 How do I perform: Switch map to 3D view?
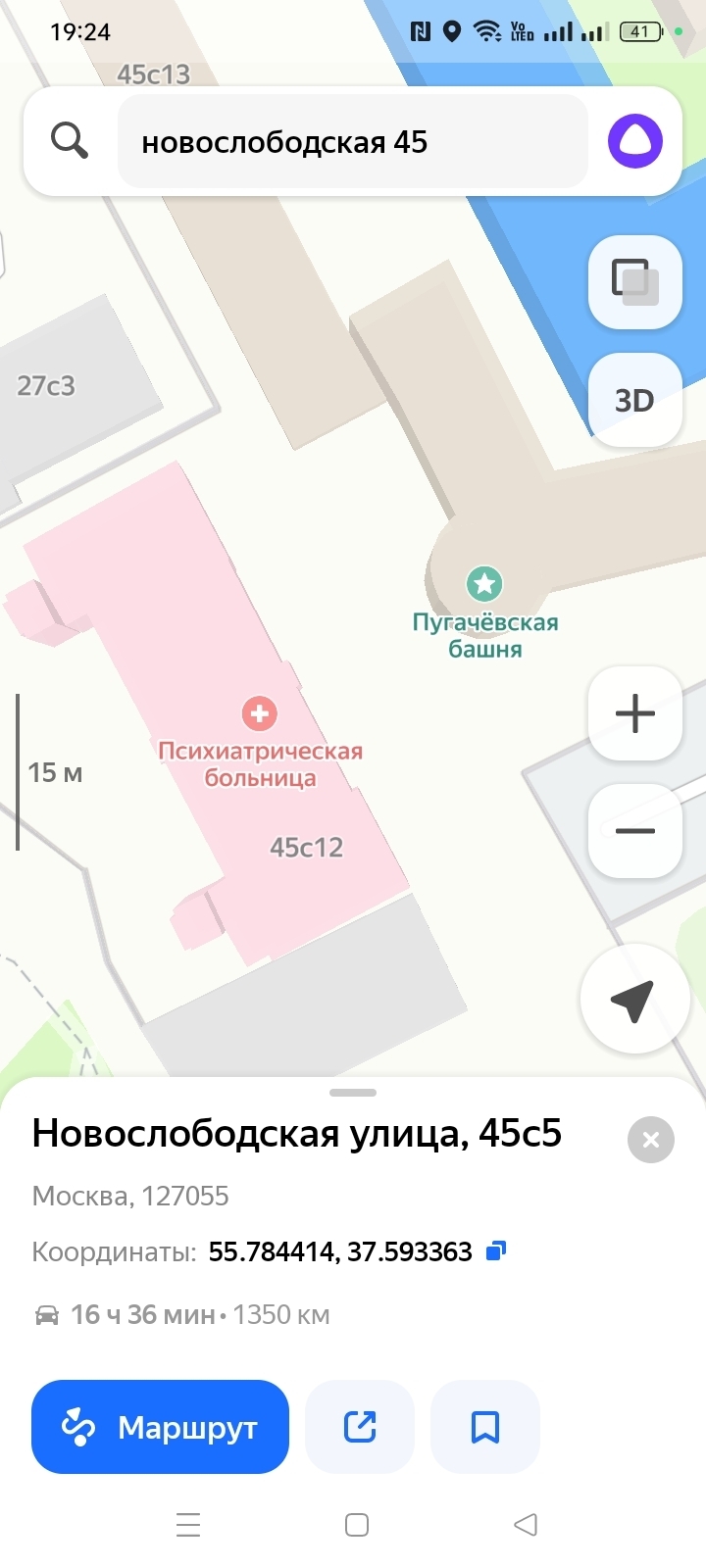coord(634,400)
